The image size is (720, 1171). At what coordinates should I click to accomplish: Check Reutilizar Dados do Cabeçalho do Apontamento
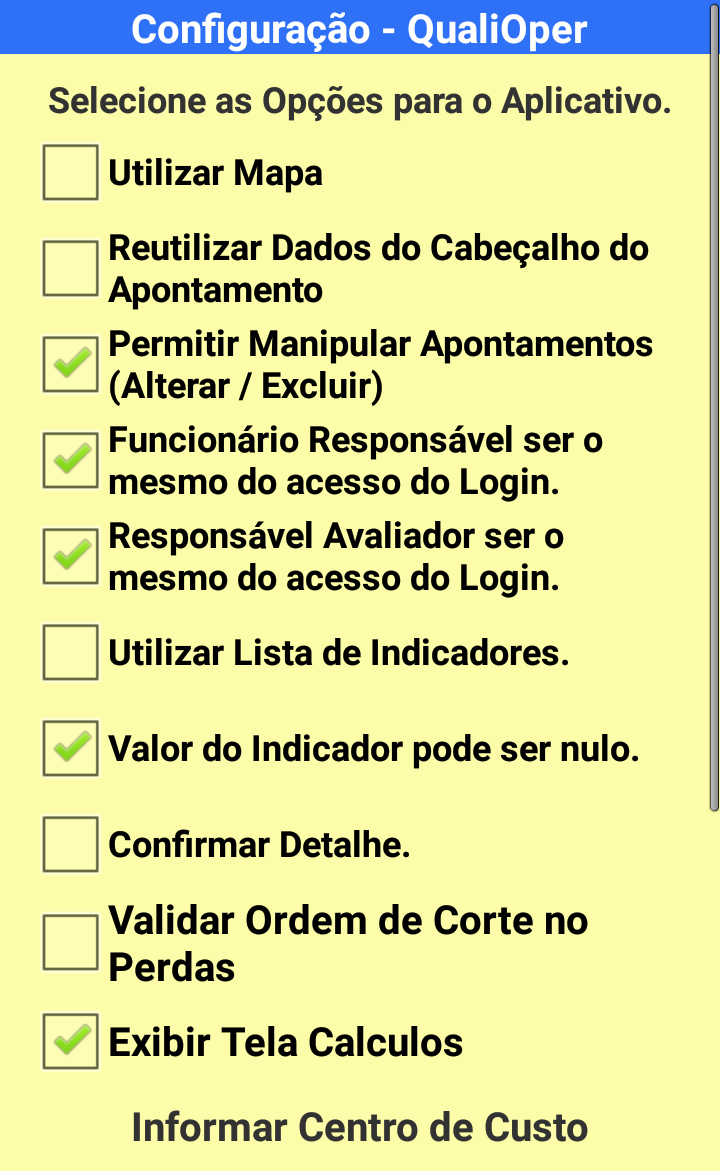pyautogui.click(x=70, y=268)
